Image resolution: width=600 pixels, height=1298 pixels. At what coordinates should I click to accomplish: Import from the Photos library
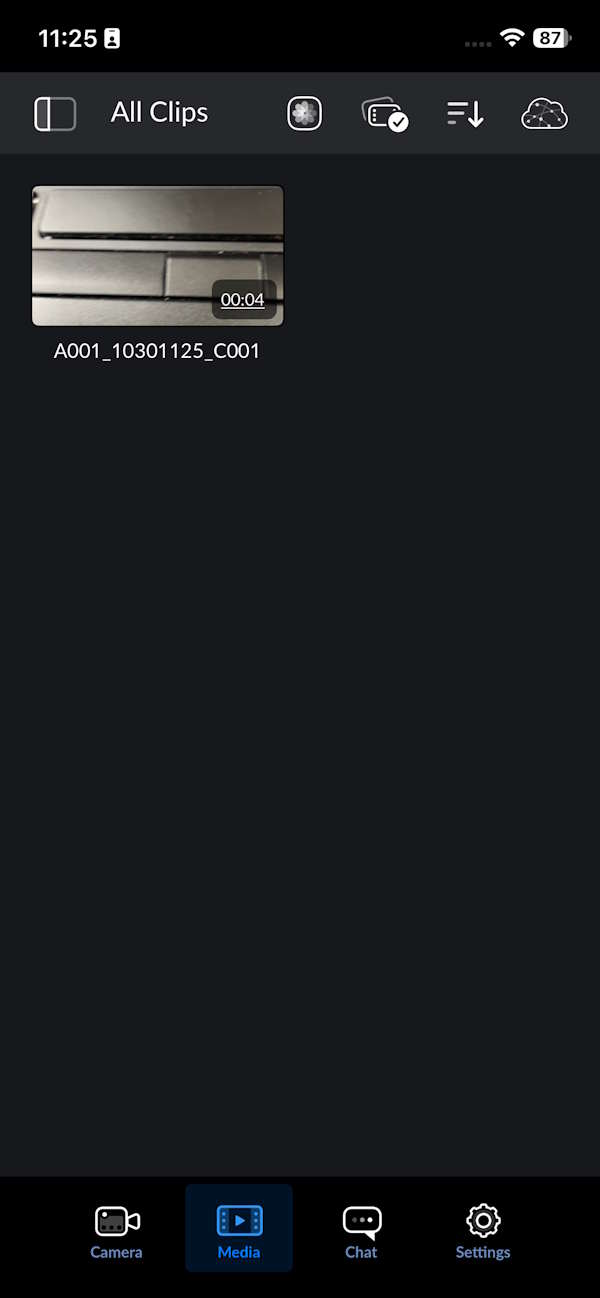click(305, 114)
